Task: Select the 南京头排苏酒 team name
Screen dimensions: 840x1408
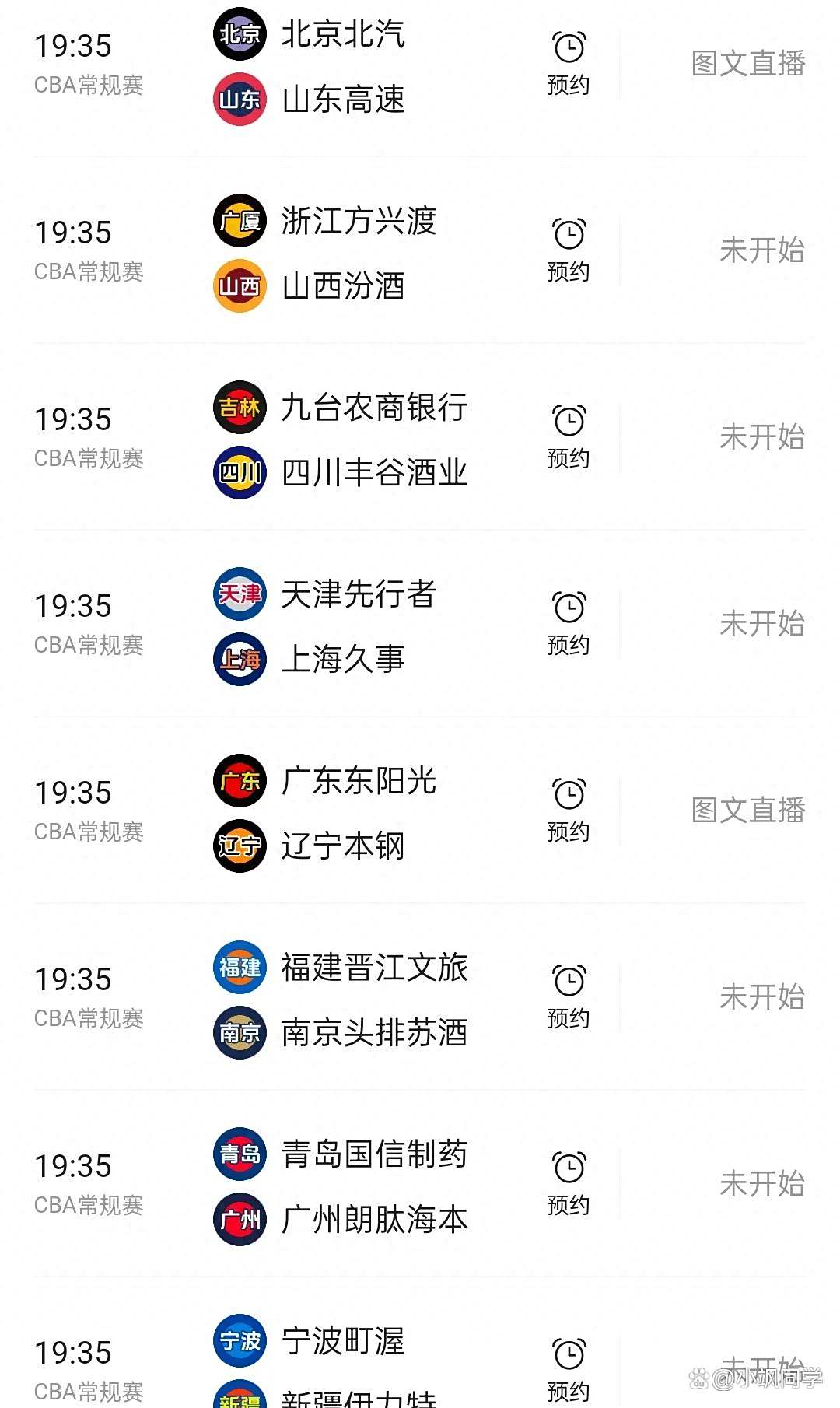Action: (x=373, y=1033)
